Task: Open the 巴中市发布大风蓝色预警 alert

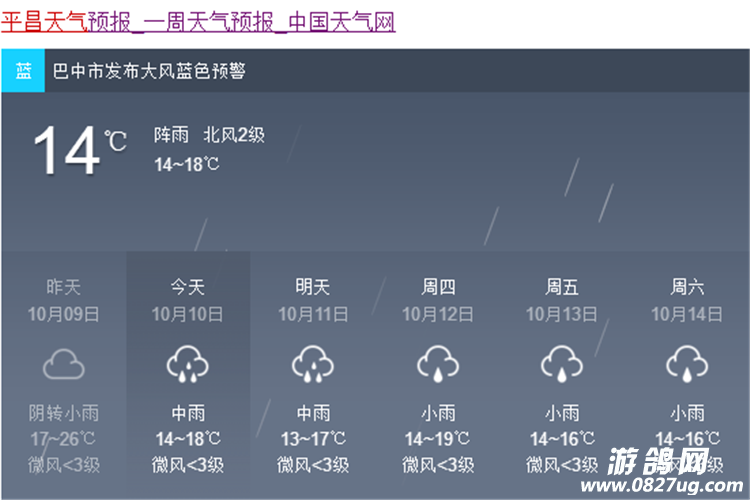Action: pos(148,71)
